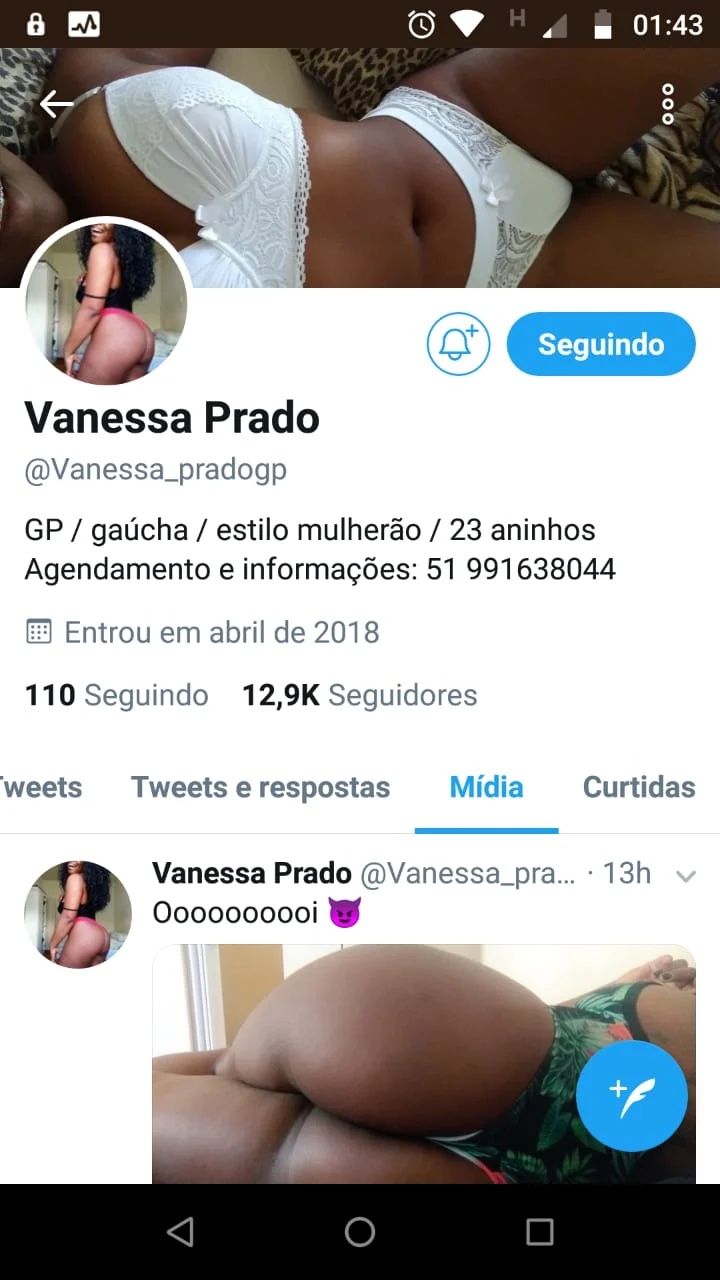Toggle following by tapping Seguindo button
Image resolution: width=720 pixels, height=1280 pixels.
(x=601, y=344)
